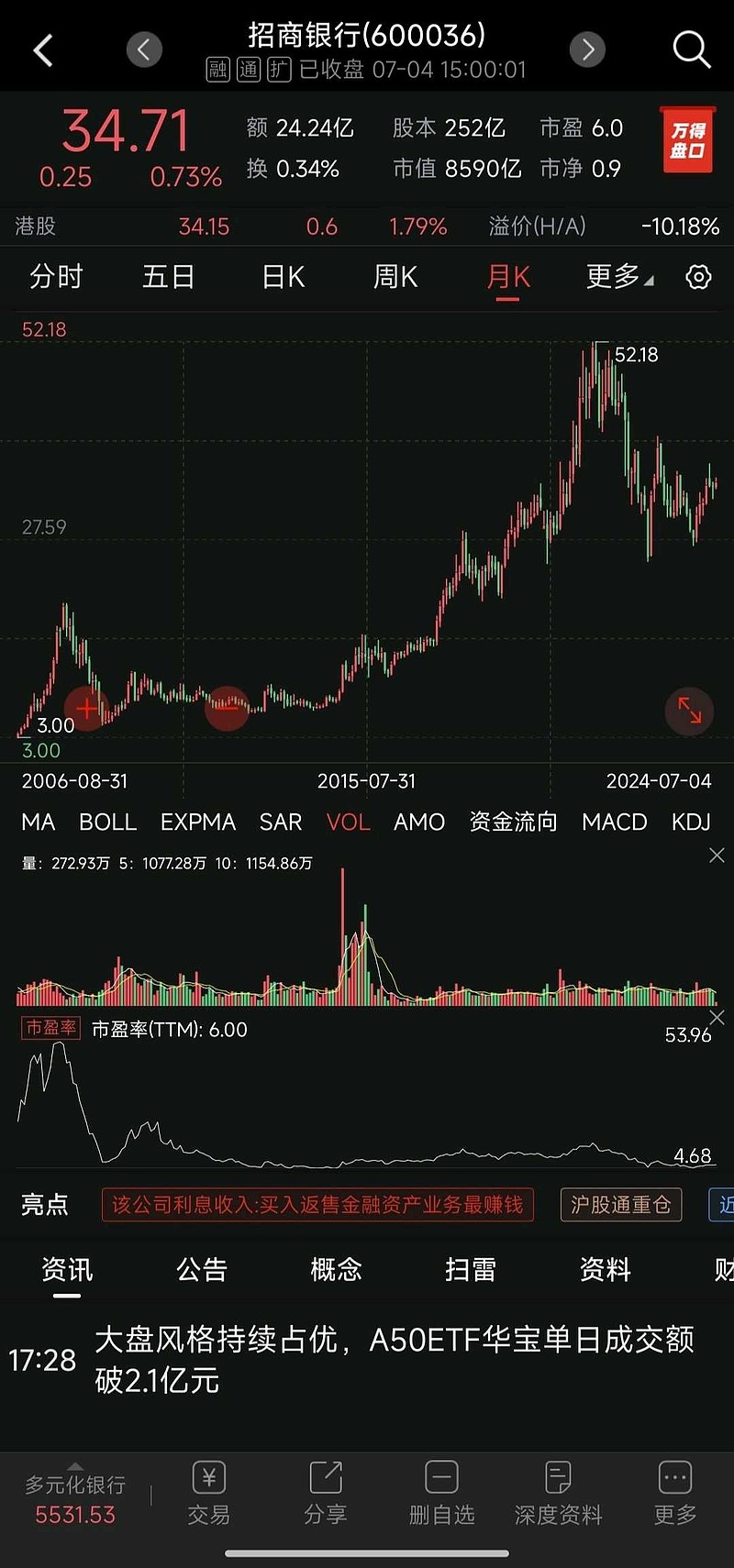
Task: Select the 日K chart tab
Action: click(x=283, y=277)
